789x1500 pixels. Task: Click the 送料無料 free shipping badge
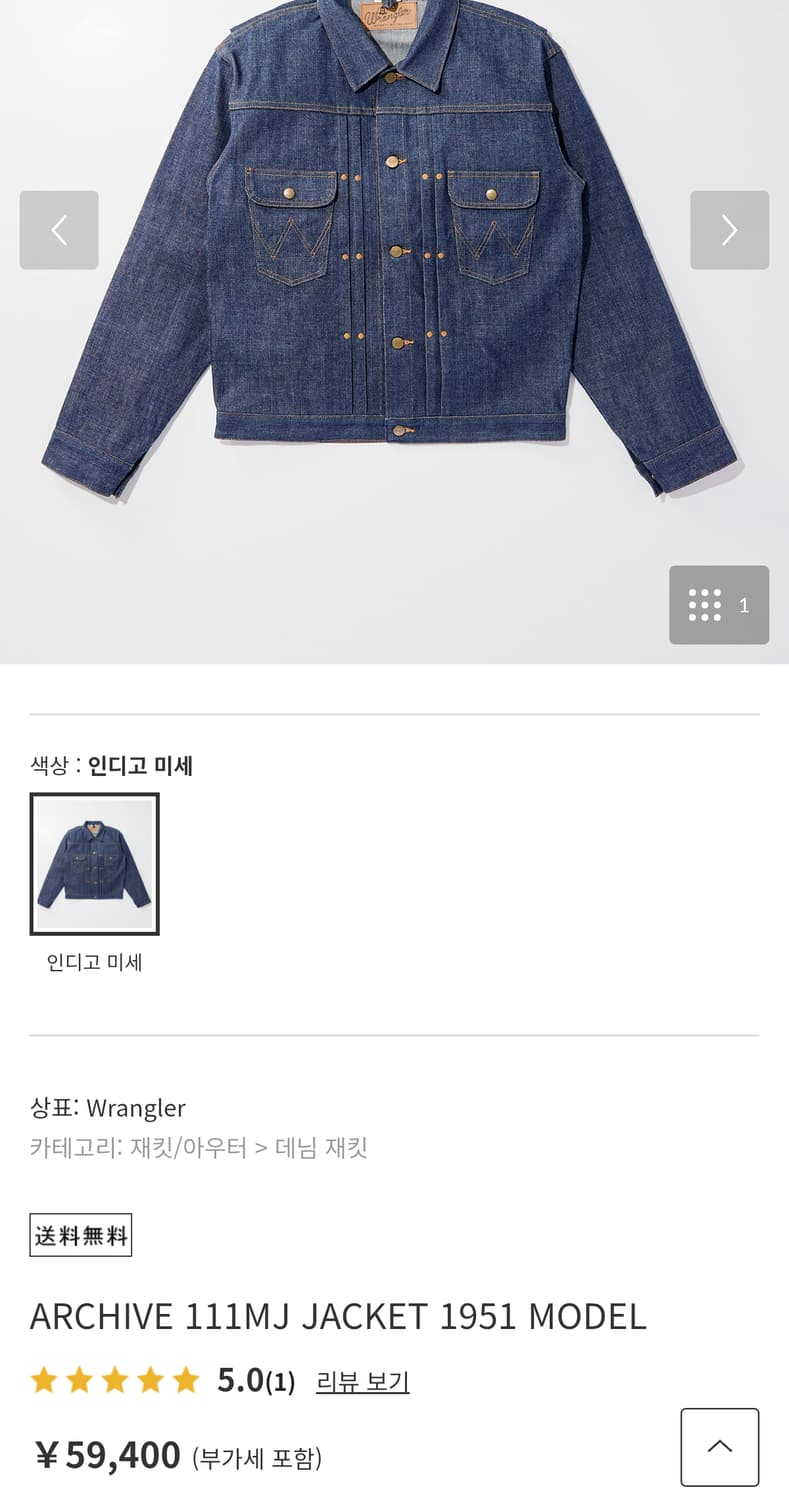[x=80, y=1234]
